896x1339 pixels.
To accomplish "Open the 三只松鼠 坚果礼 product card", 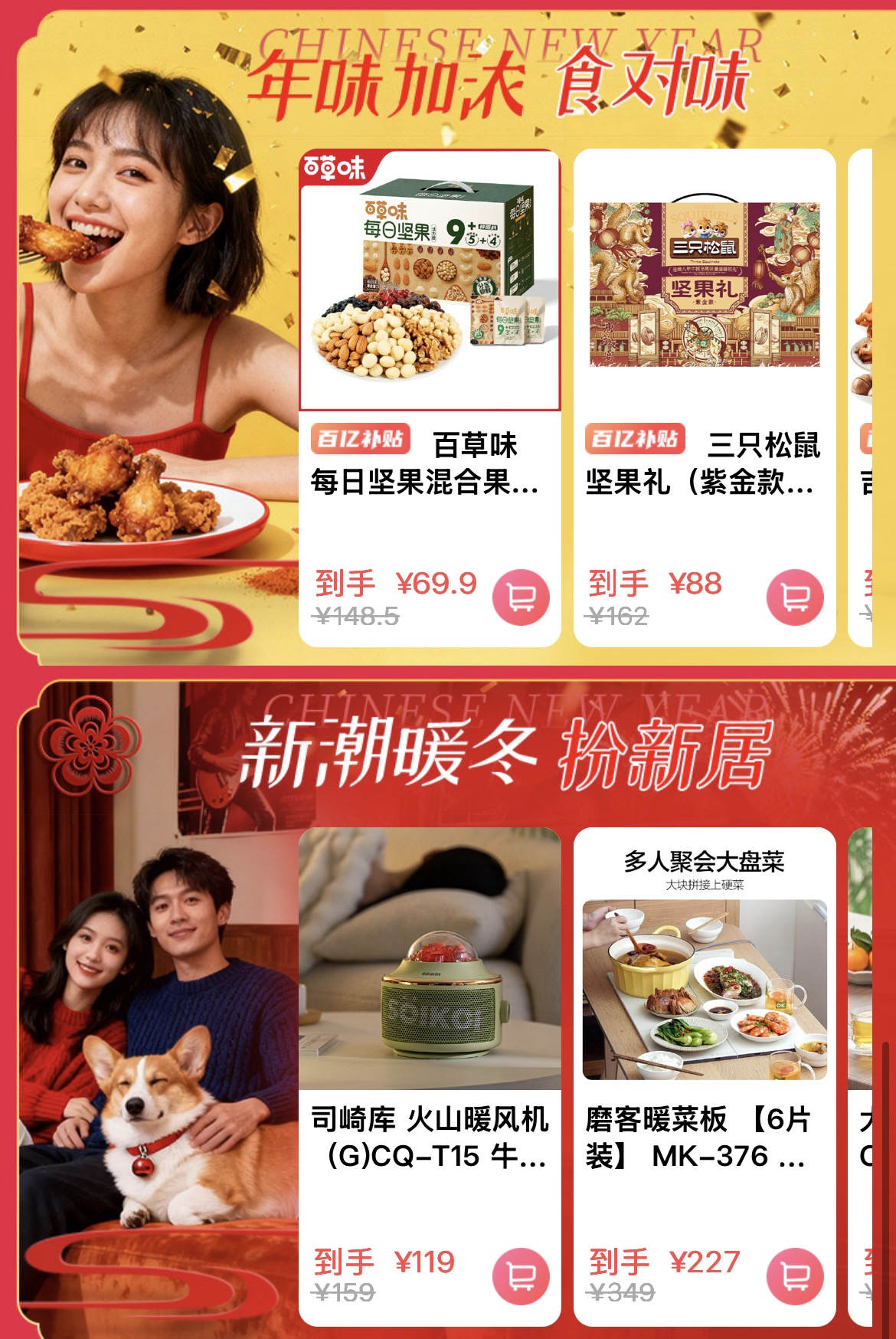I will click(704, 306).
